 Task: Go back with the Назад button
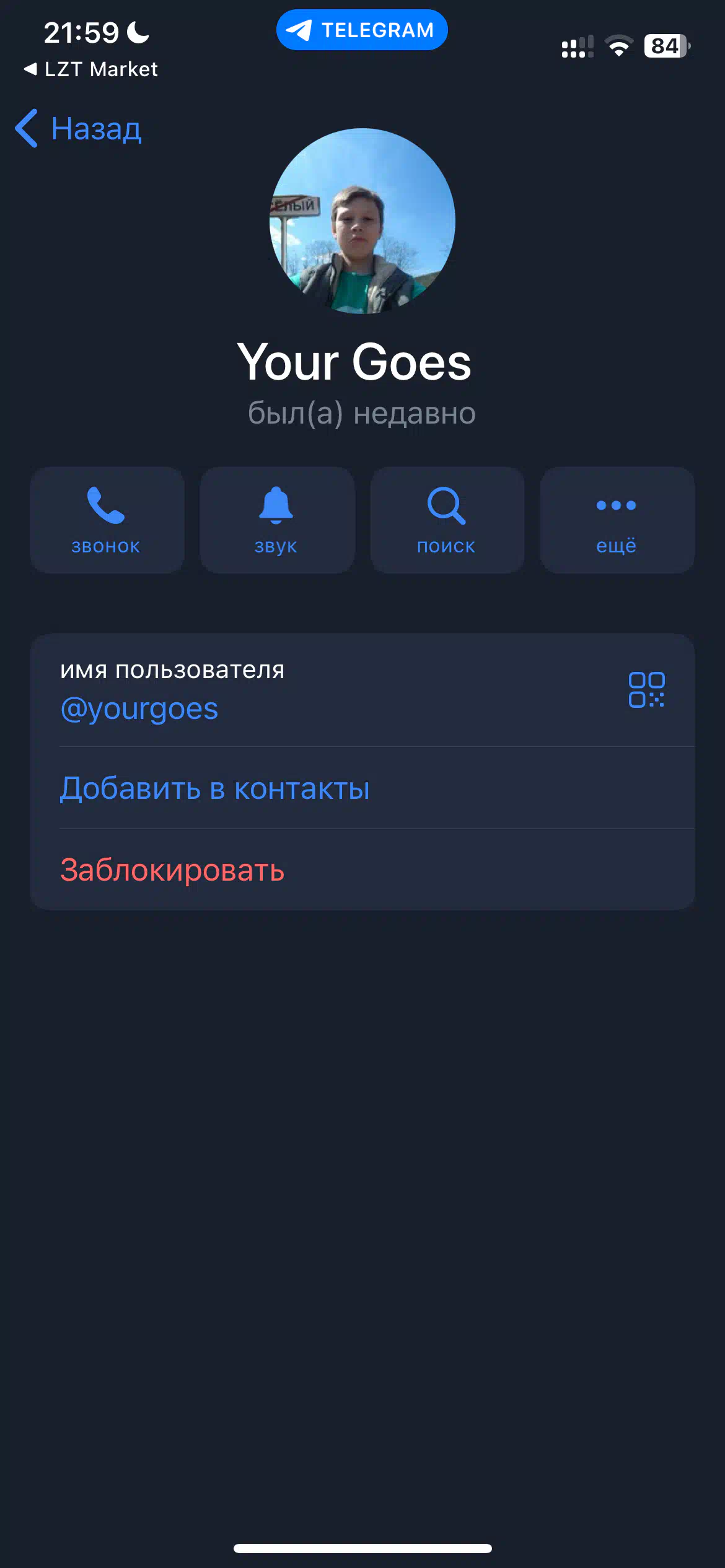click(x=79, y=129)
